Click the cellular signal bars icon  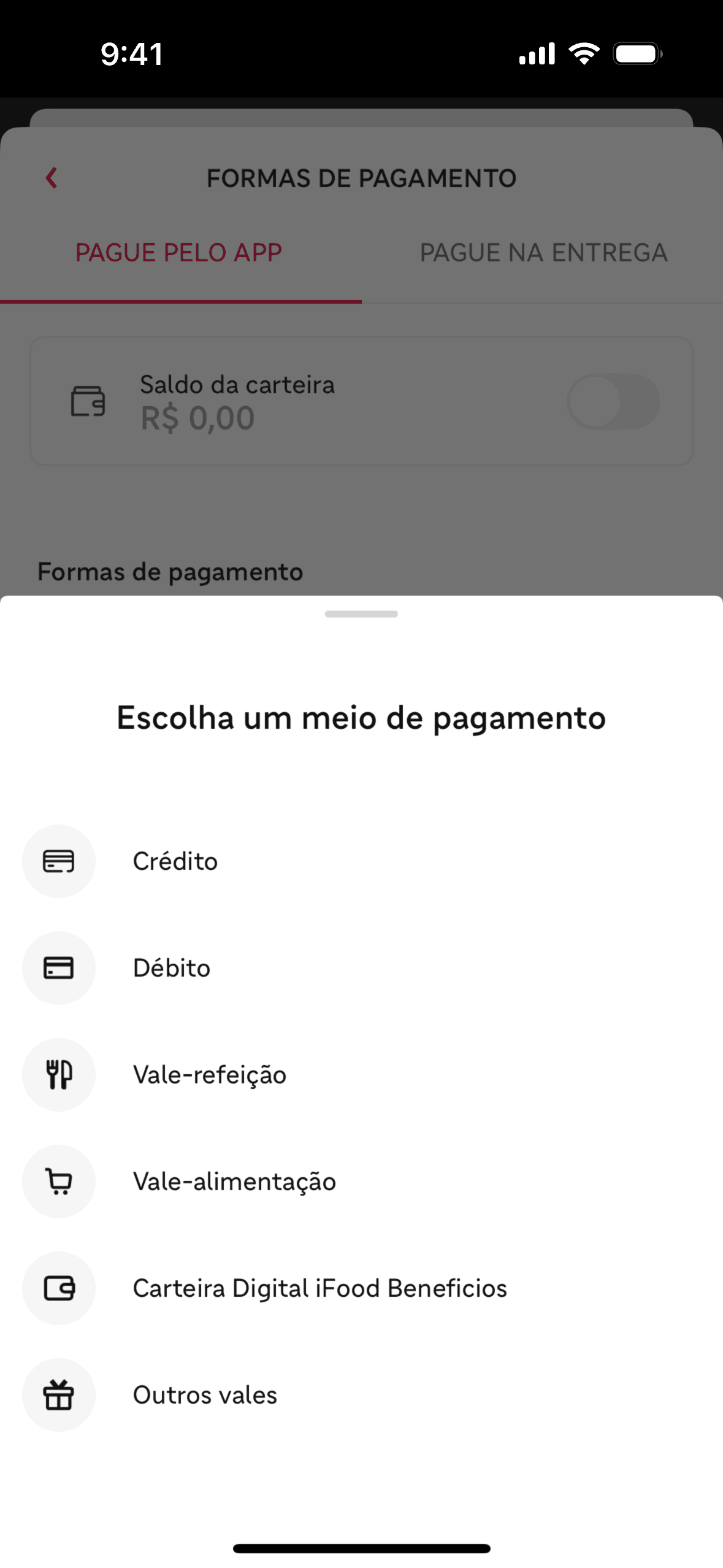click(x=535, y=53)
